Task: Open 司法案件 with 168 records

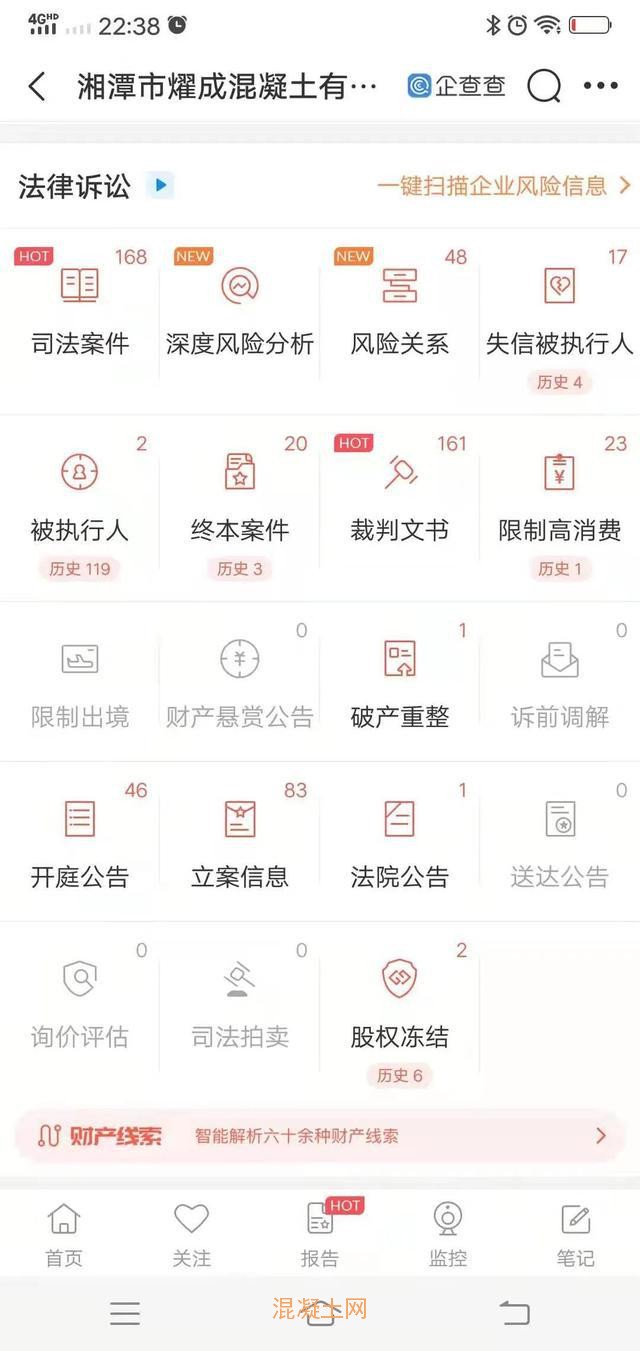Action: coord(80,310)
